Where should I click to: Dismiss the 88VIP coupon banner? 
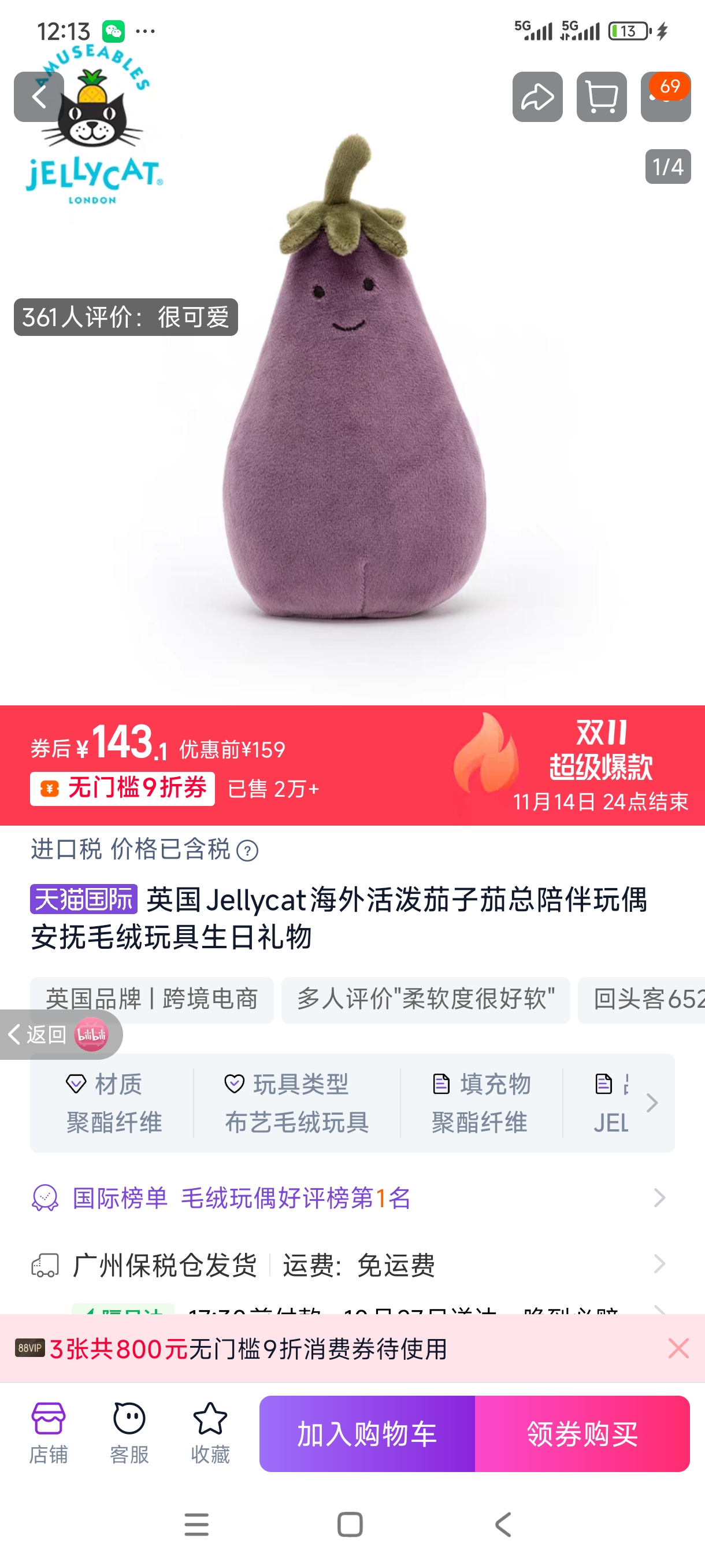click(x=678, y=1348)
